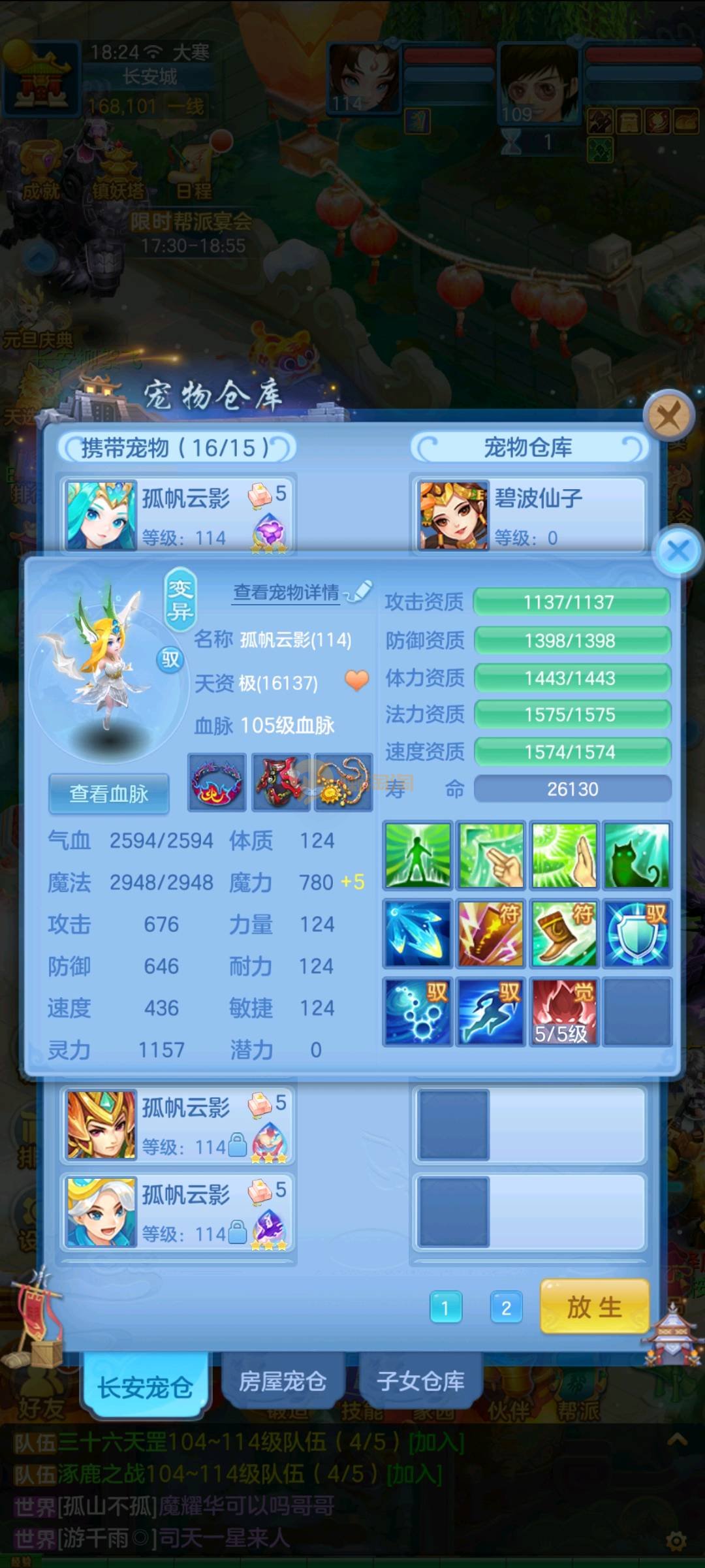Go to warehouse page 1

point(446,1307)
